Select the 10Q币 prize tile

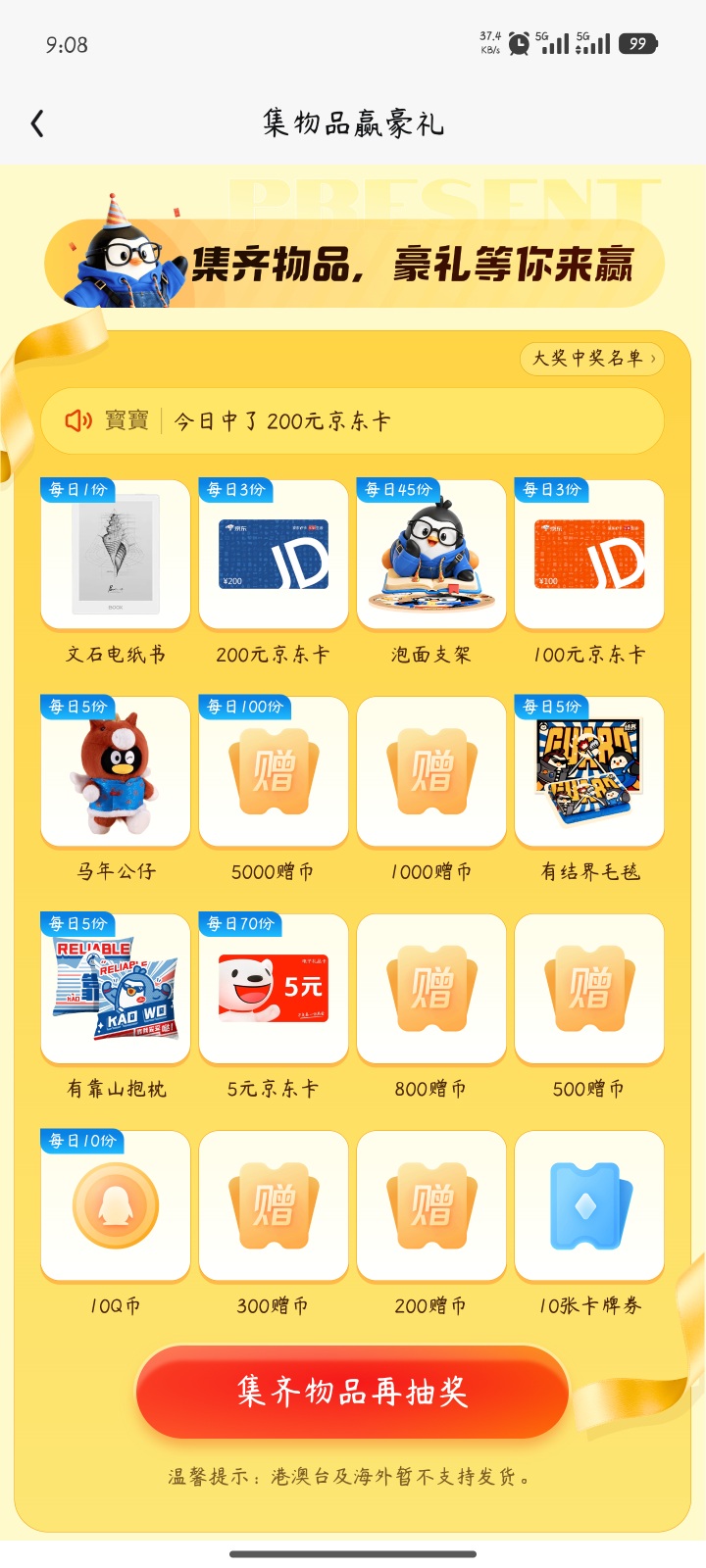pos(116,1206)
